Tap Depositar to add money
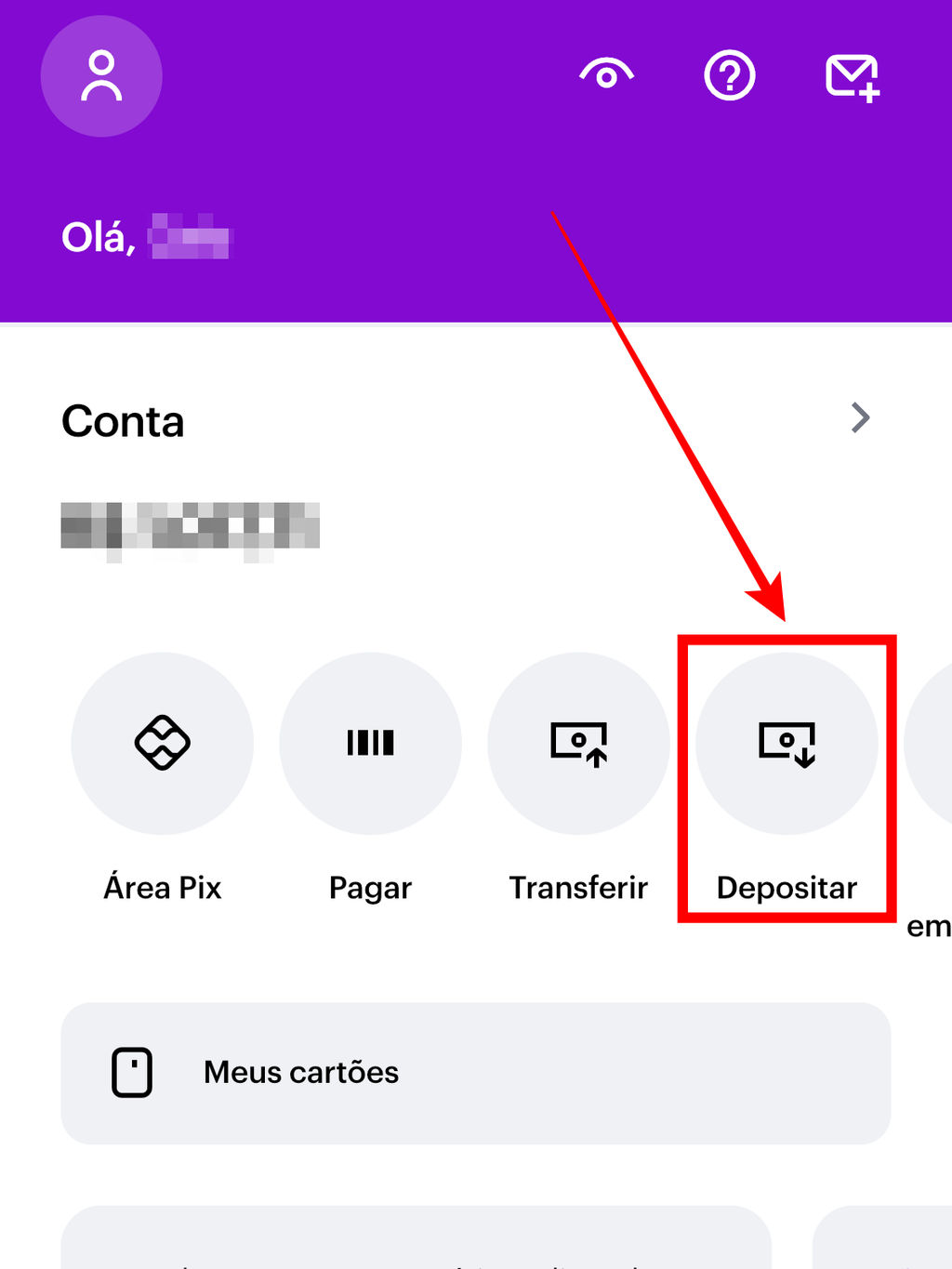 point(787,744)
